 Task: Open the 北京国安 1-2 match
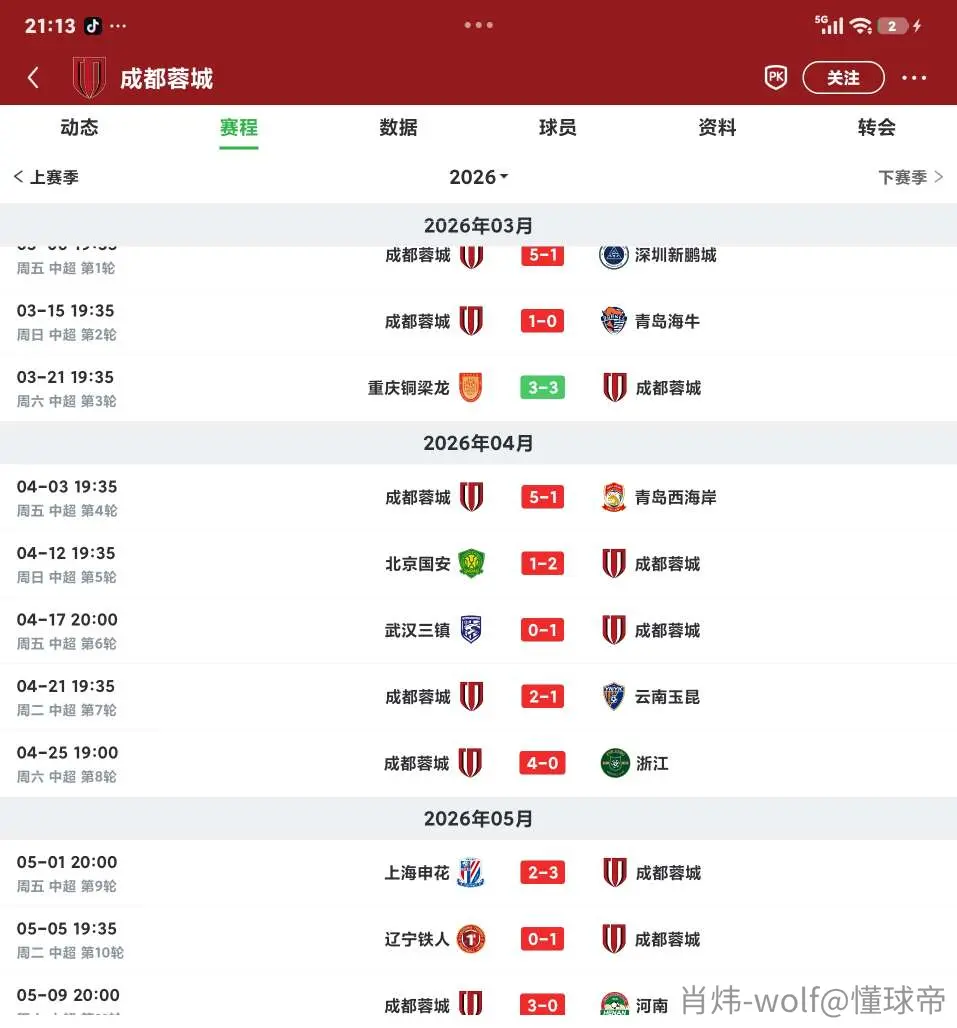click(x=478, y=564)
